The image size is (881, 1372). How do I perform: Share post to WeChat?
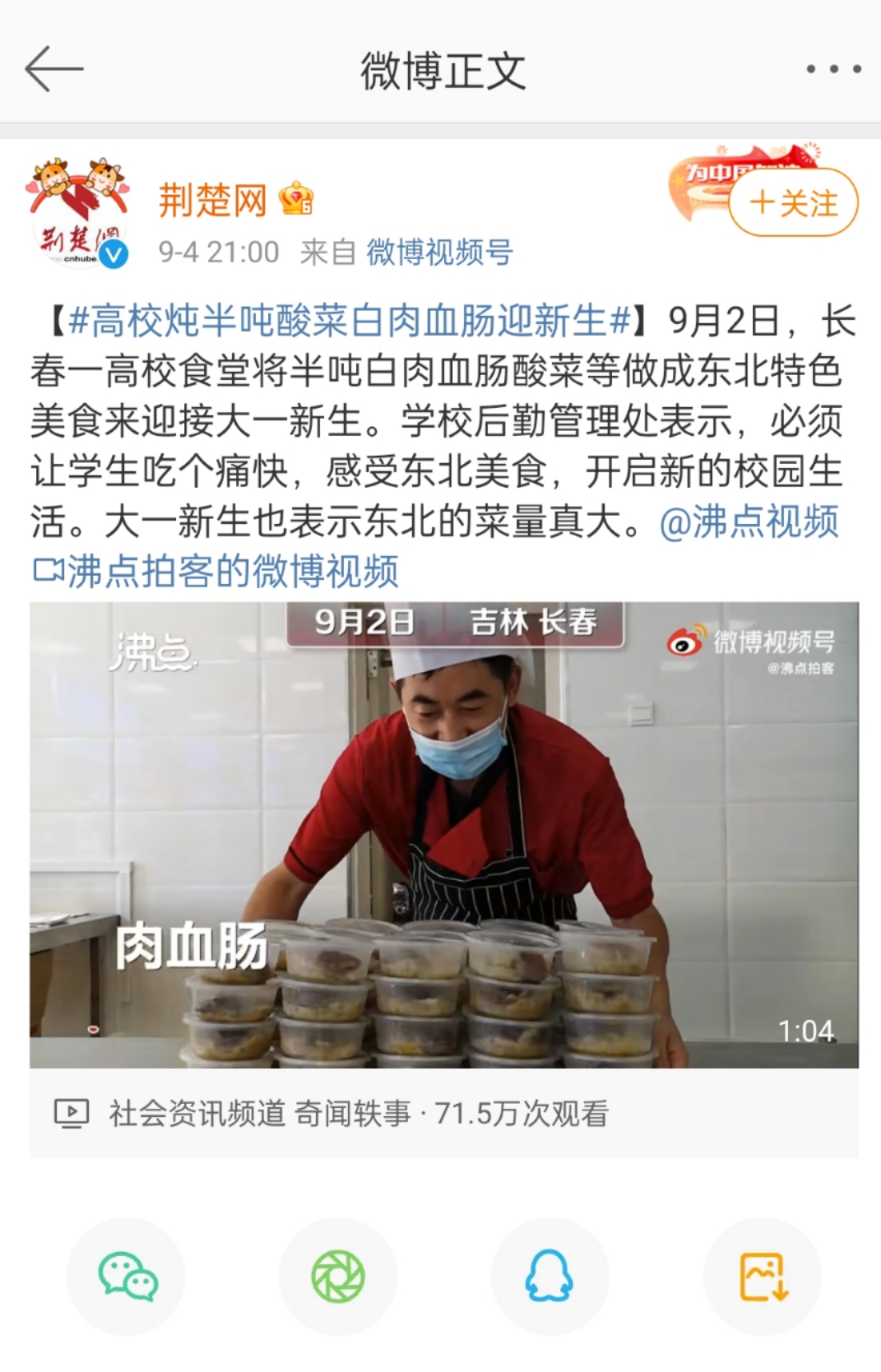(x=127, y=1277)
